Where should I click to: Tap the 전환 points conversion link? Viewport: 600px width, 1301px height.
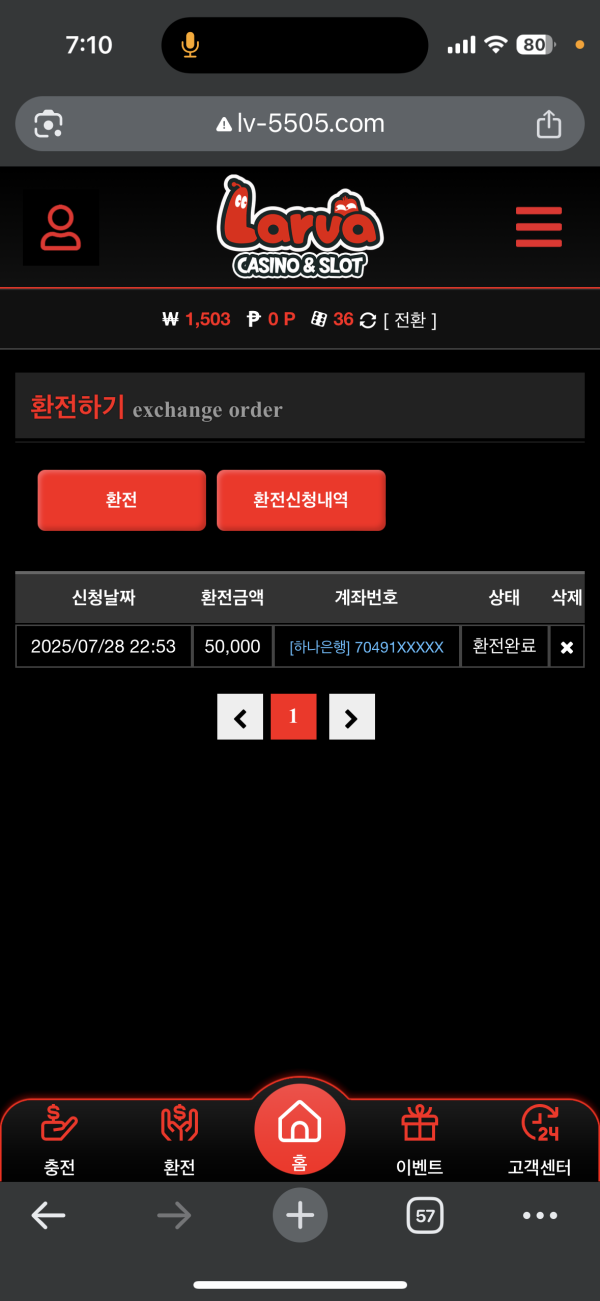pyautogui.click(x=410, y=320)
